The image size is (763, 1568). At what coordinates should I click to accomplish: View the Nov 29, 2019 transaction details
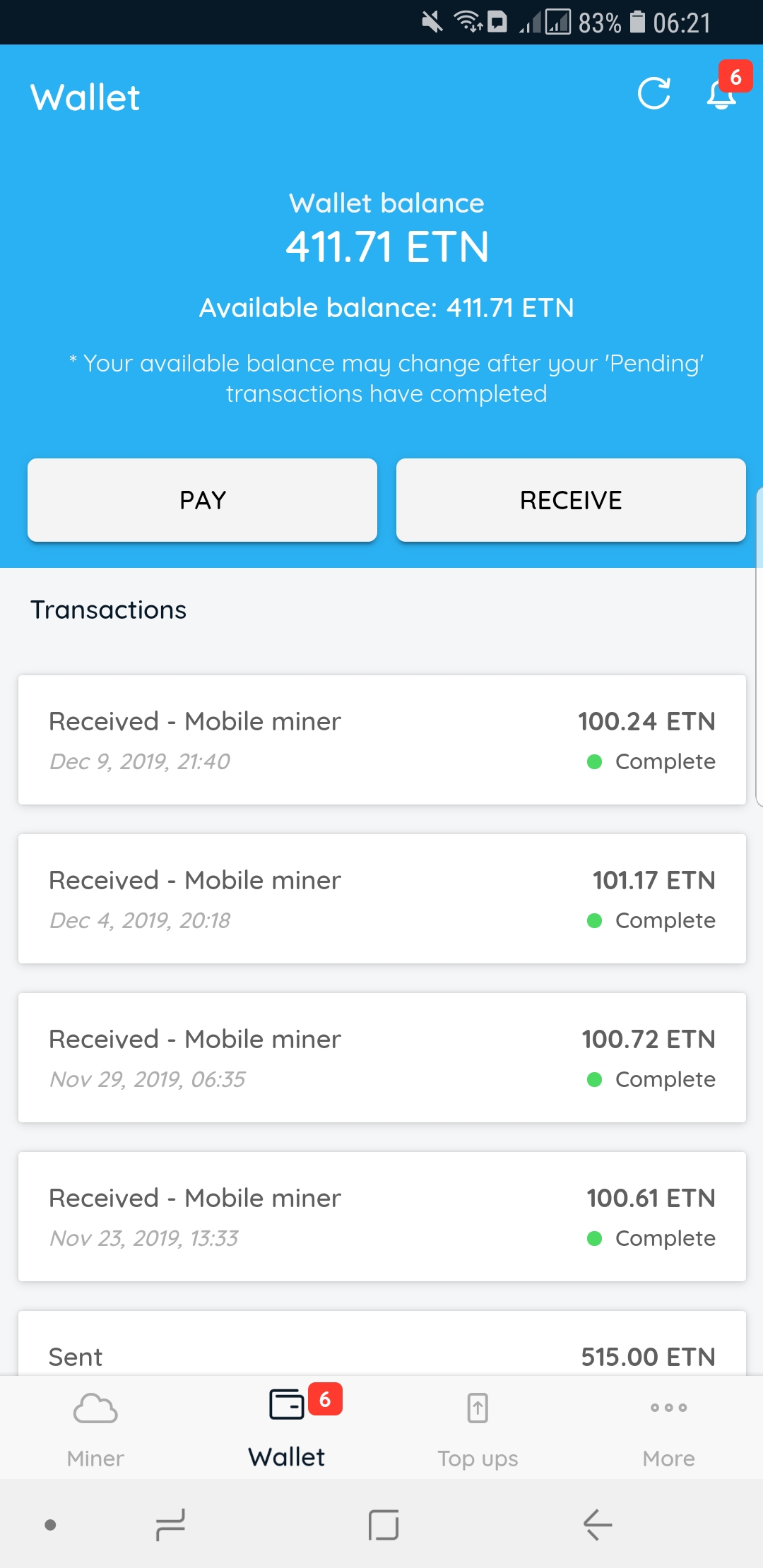pyautogui.click(x=381, y=1057)
